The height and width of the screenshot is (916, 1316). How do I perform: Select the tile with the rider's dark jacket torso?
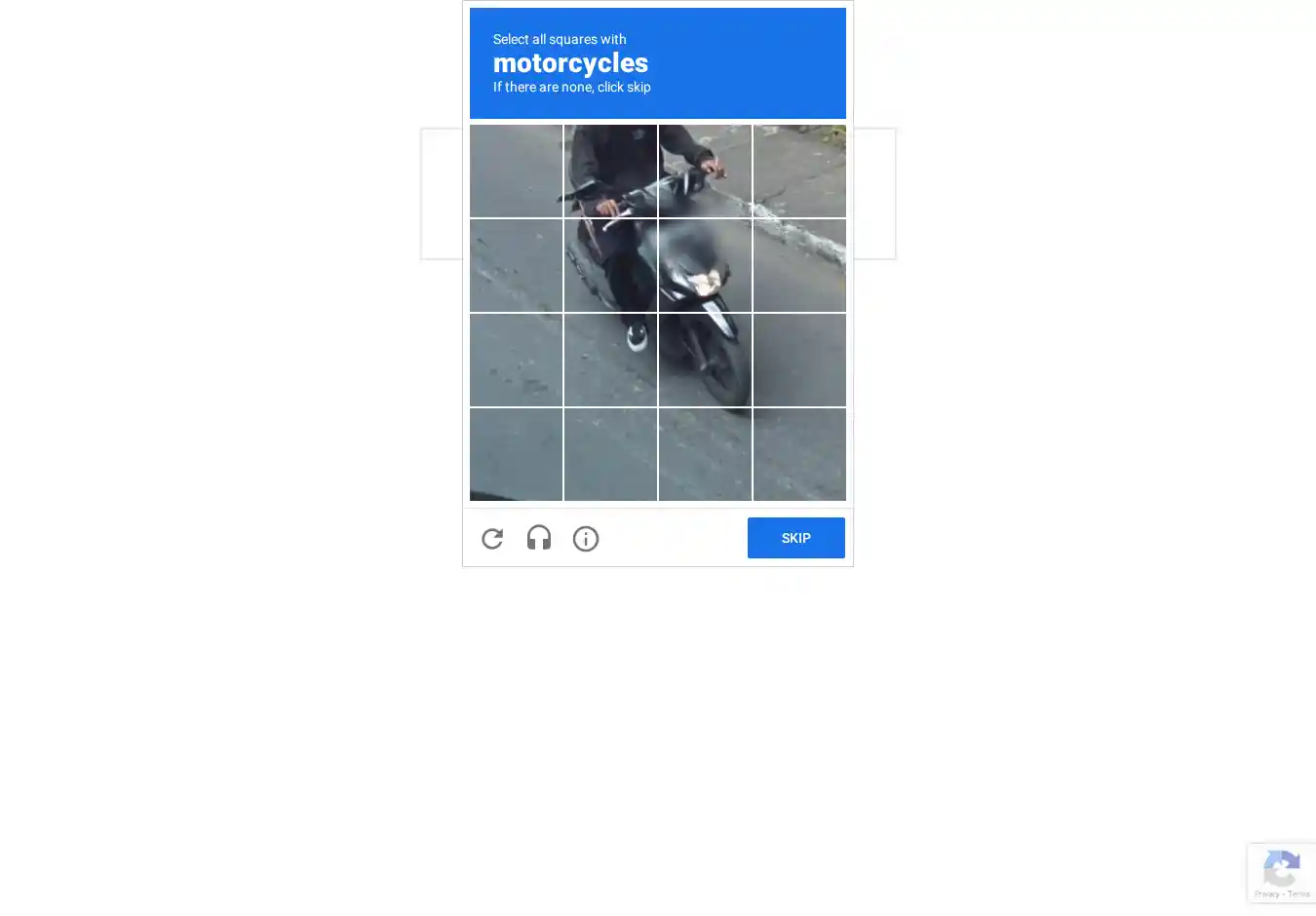point(610,171)
